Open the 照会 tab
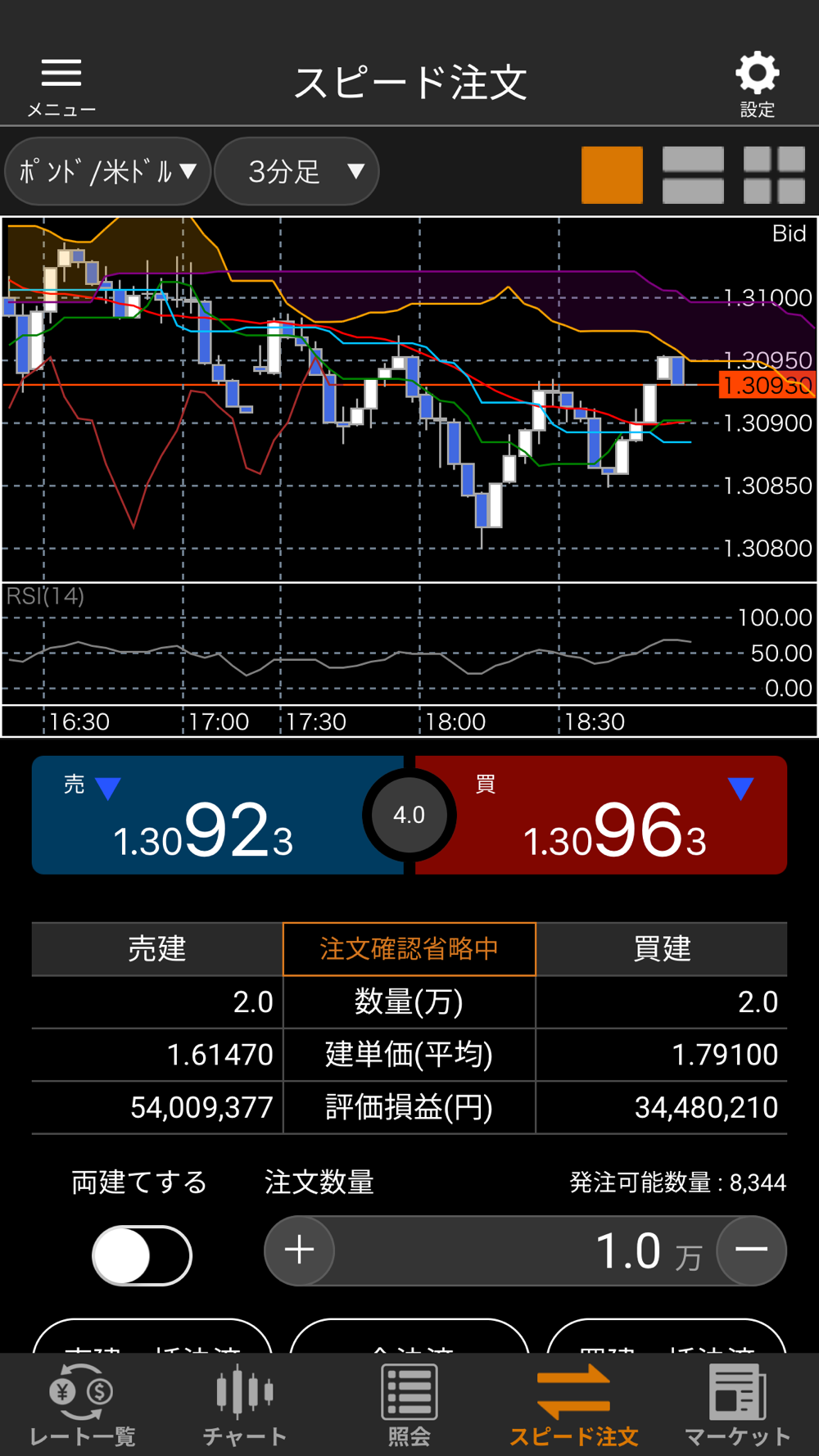 [x=409, y=1405]
